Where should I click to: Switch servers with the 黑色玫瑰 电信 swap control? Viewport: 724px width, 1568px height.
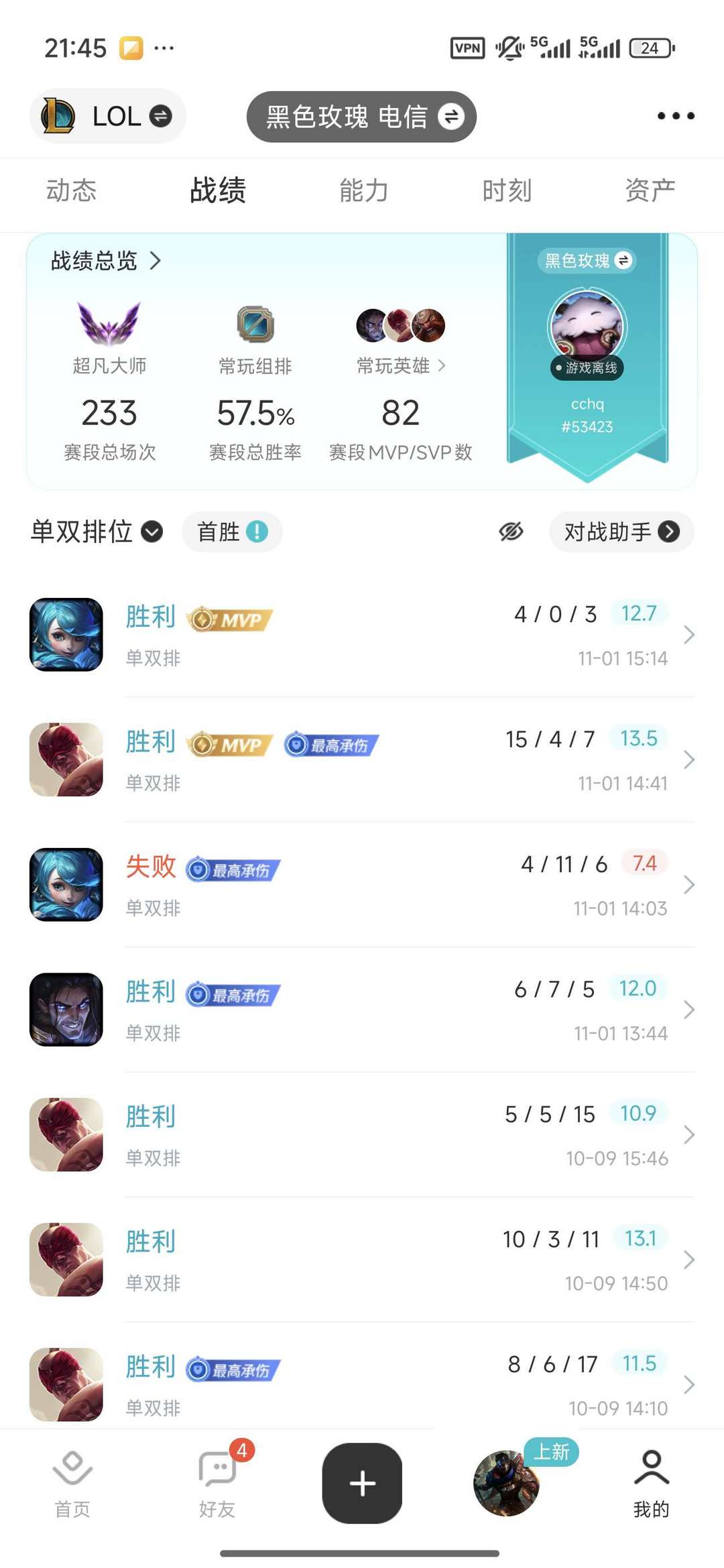pos(362,116)
